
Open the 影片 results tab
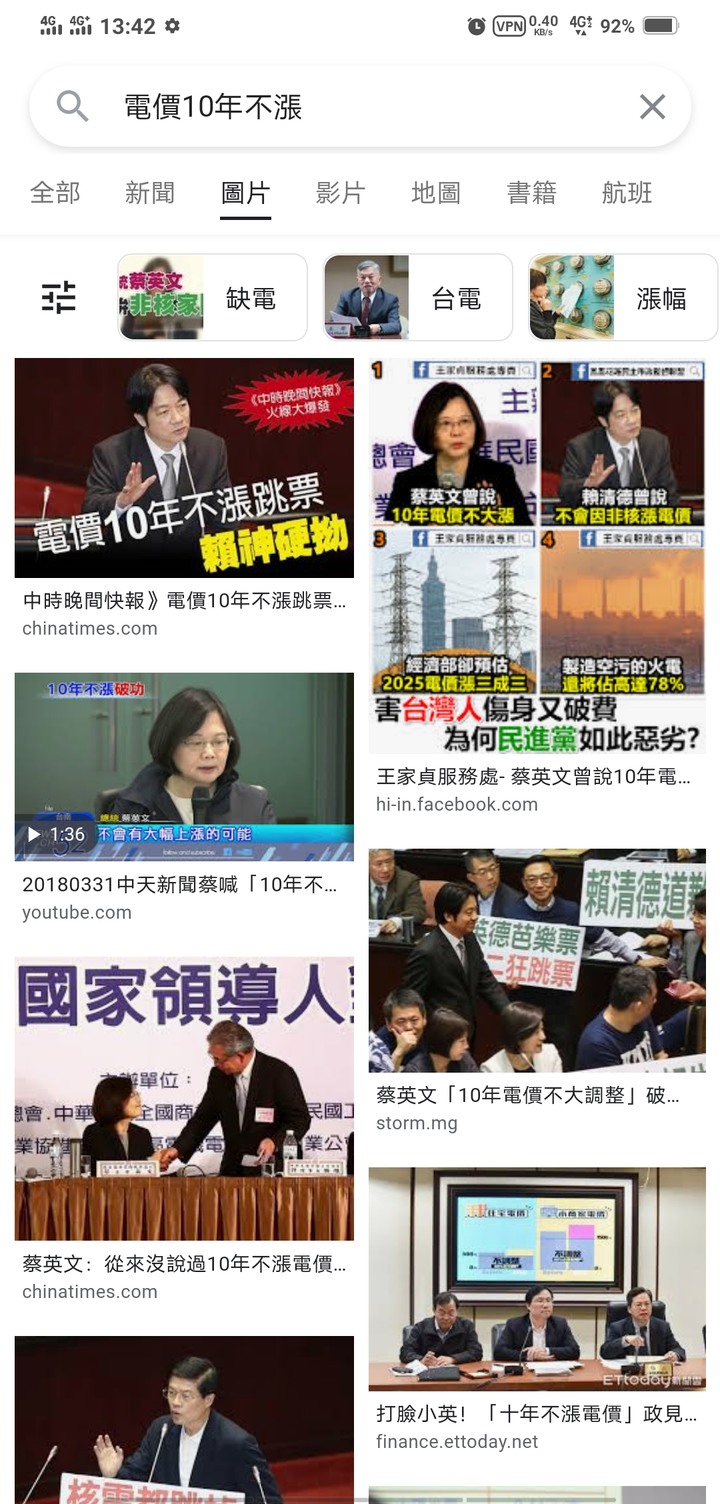pyautogui.click(x=340, y=193)
